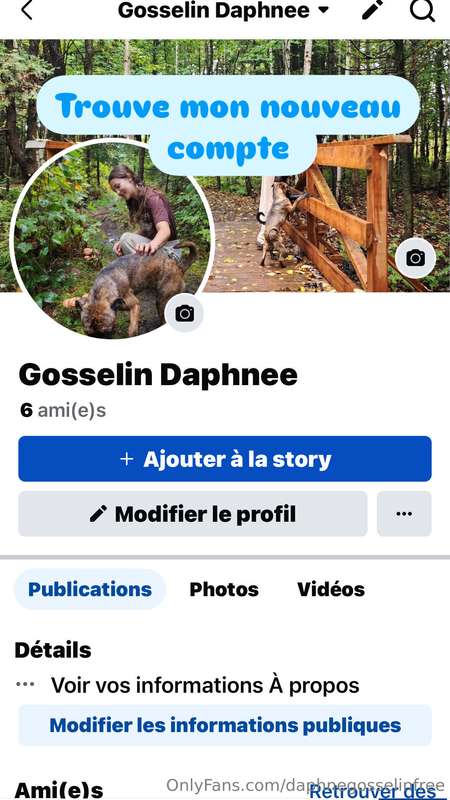The height and width of the screenshot is (800, 450).
Task: Open Voir vos informations À propos
Action: point(205,685)
